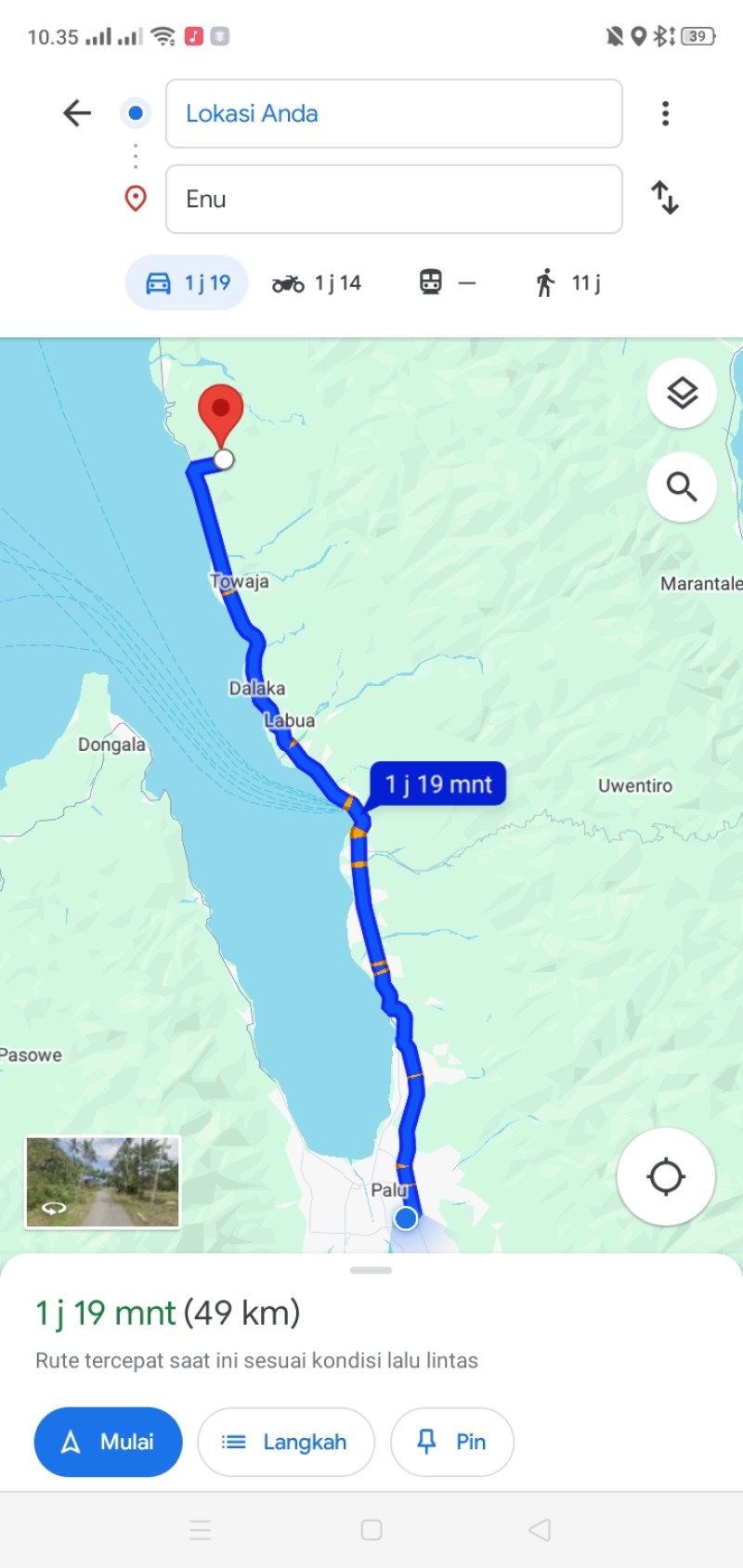Image resolution: width=743 pixels, height=1568 pixels.
Task: Select the car travel mode 1 j 19
Action: [x=187, y=283]
